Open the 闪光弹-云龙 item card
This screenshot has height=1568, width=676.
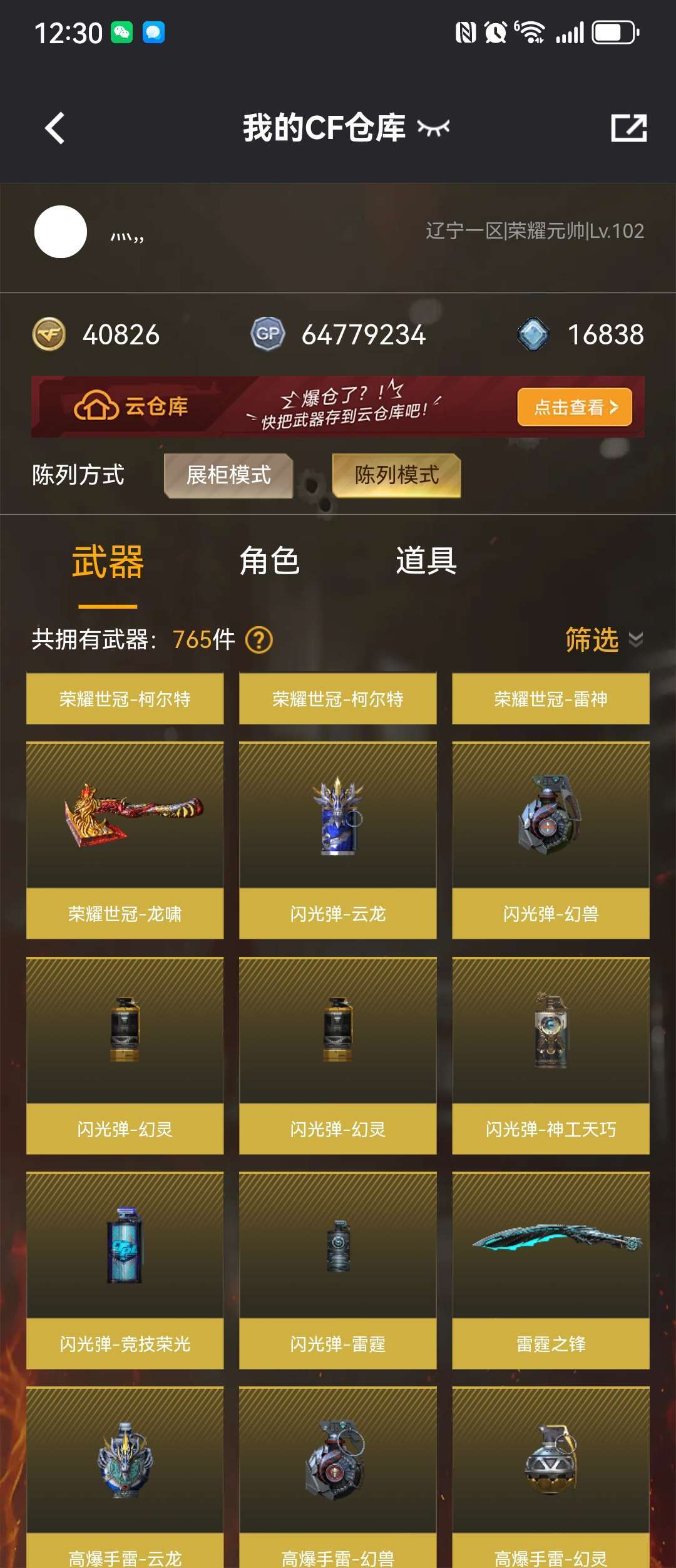point(338,840)
